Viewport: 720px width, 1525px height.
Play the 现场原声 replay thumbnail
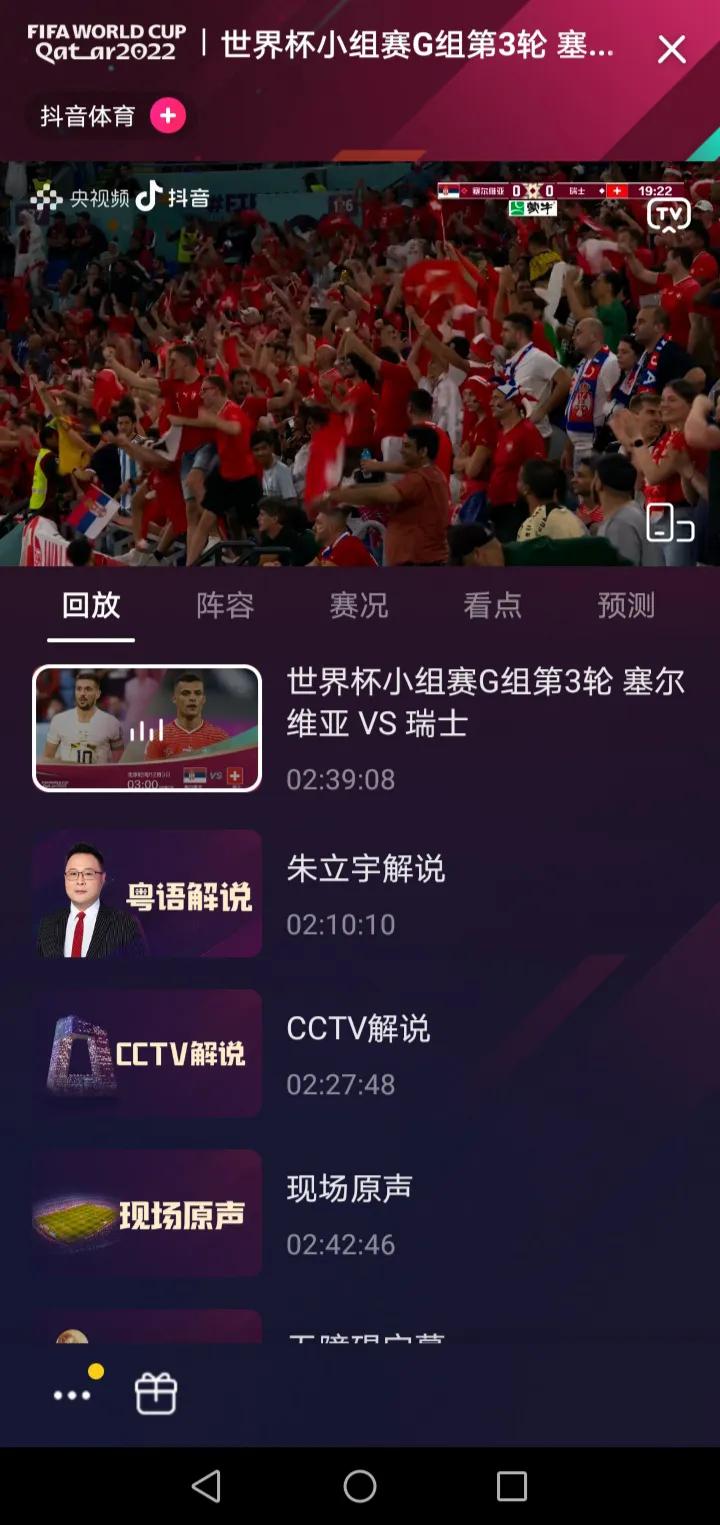[x=146, y=1213]
